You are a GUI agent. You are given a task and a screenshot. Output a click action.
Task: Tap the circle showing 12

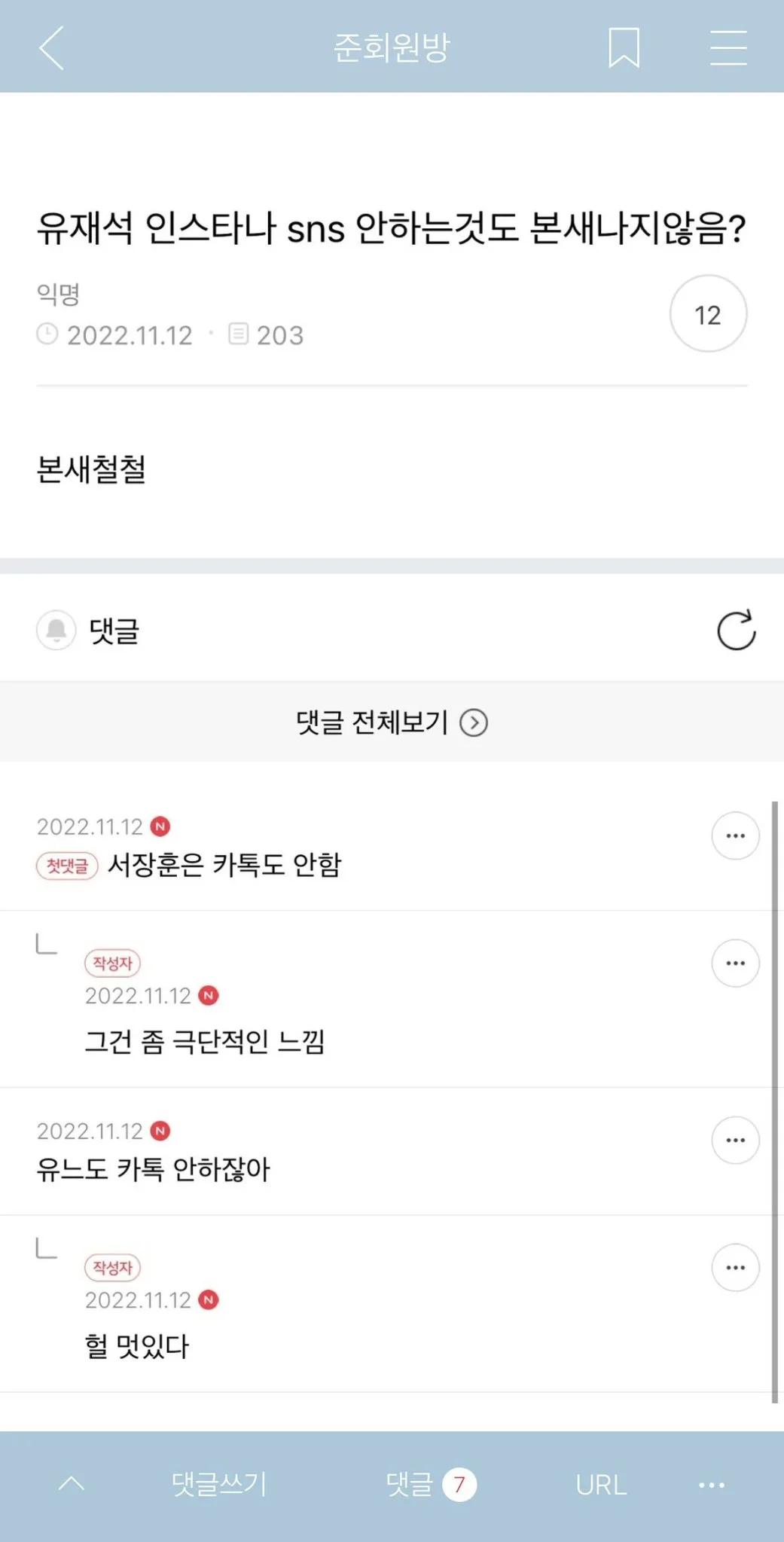tap(708, 314)
